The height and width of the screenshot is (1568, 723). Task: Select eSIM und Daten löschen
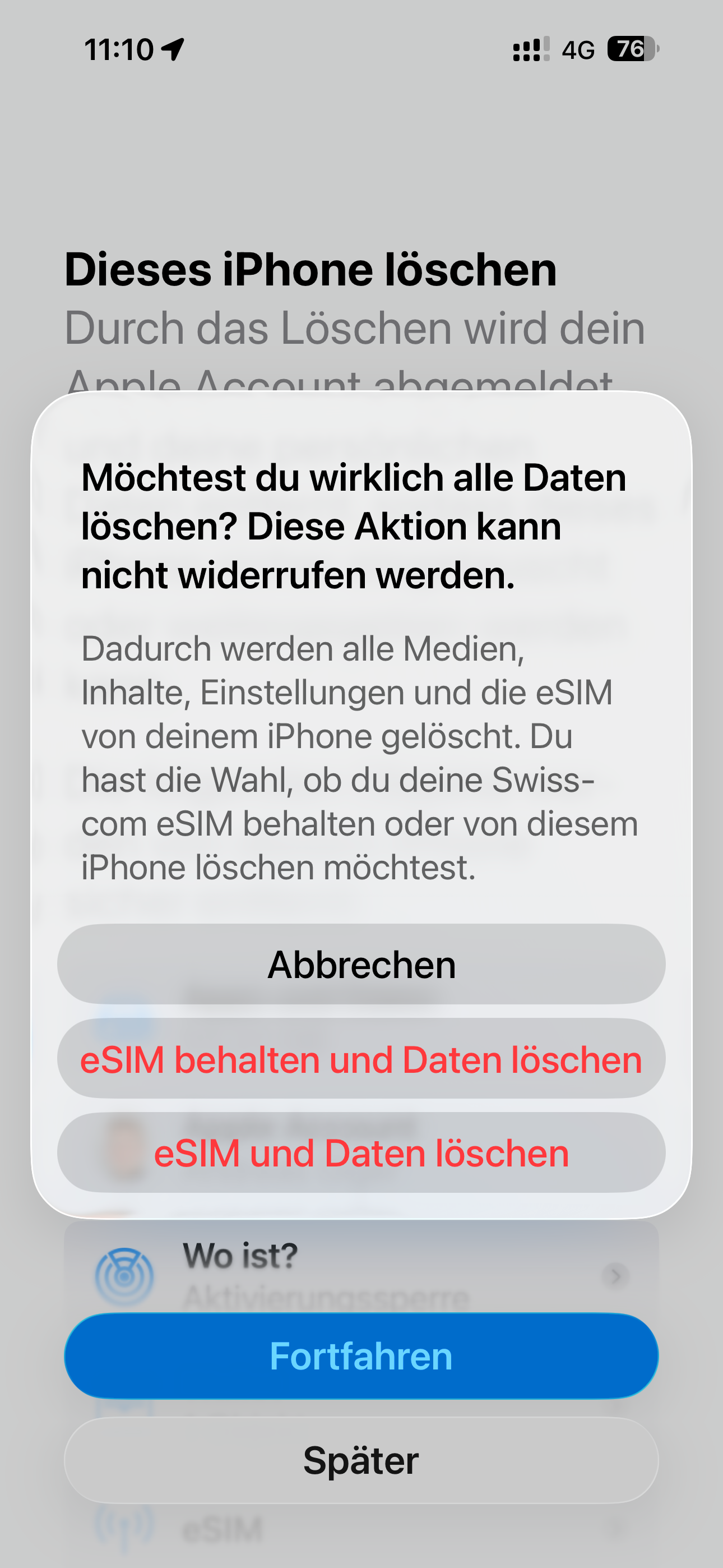(x=361, y=1153)
